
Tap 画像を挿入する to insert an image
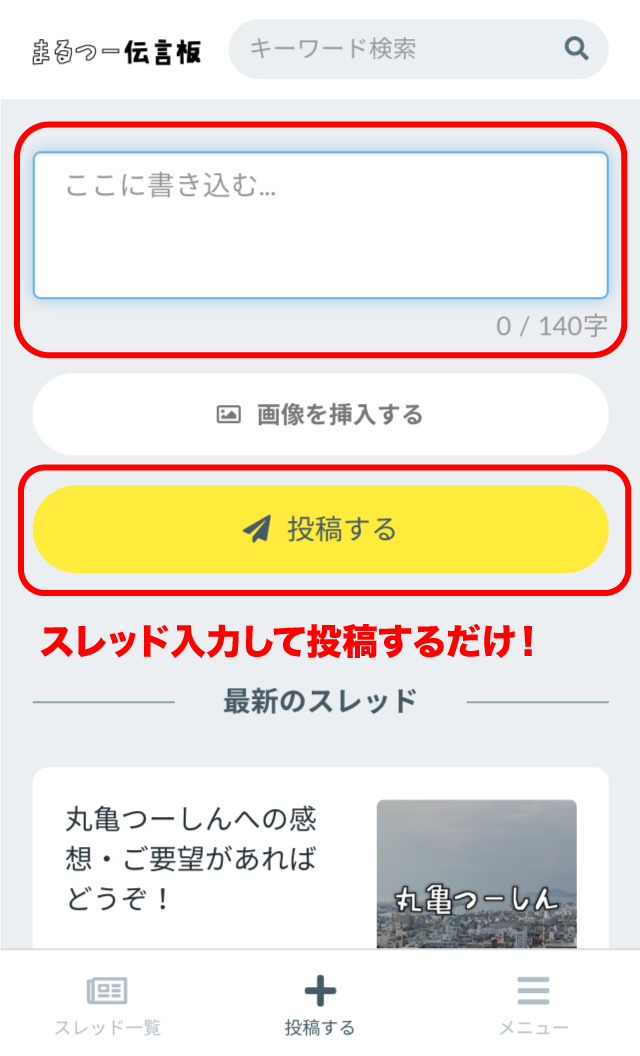click(321, 414)
